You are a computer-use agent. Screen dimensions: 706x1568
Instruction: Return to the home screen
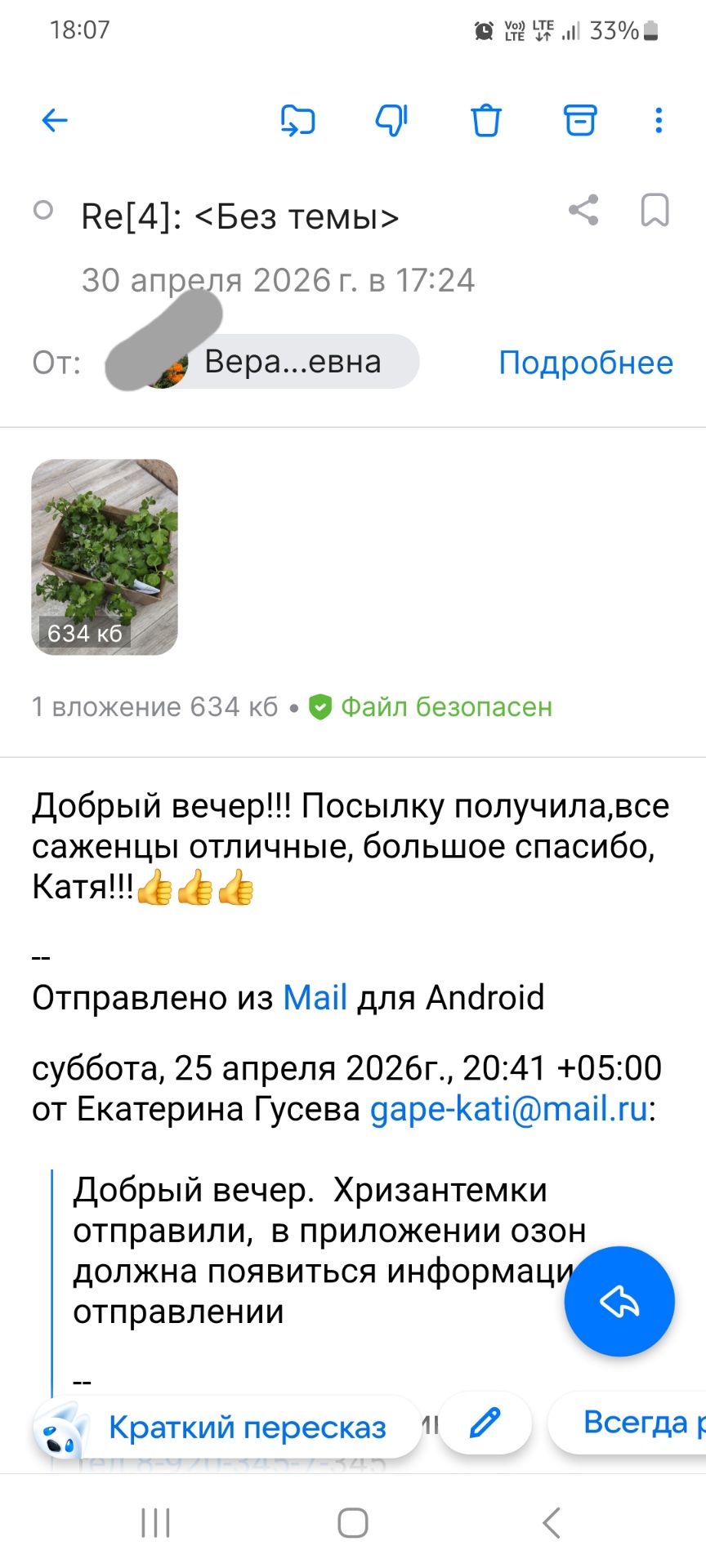(x=353, y=1522)
